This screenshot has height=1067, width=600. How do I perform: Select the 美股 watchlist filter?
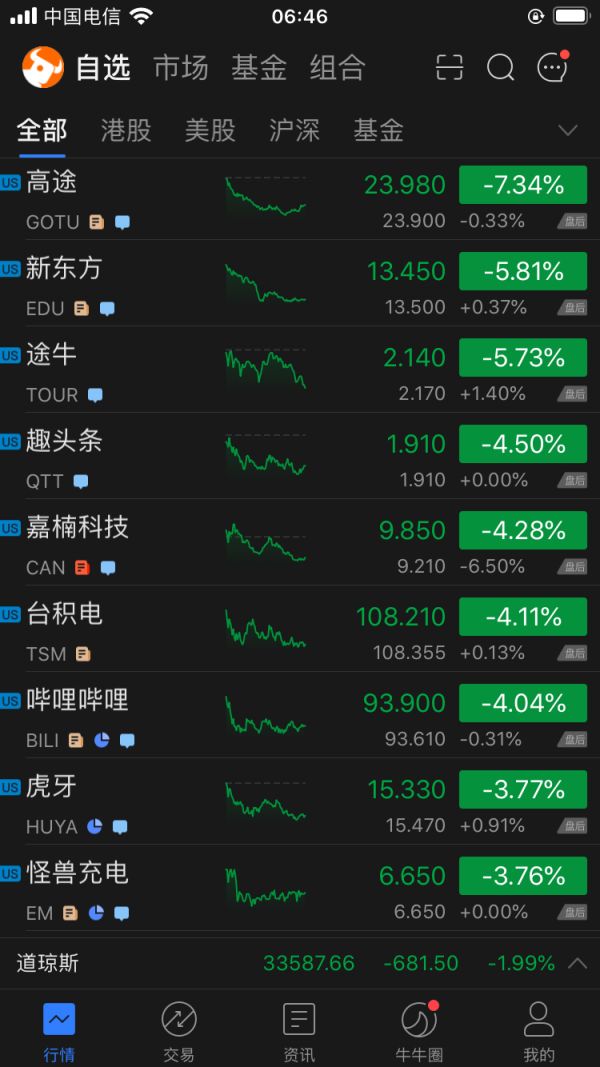(210, 130)
